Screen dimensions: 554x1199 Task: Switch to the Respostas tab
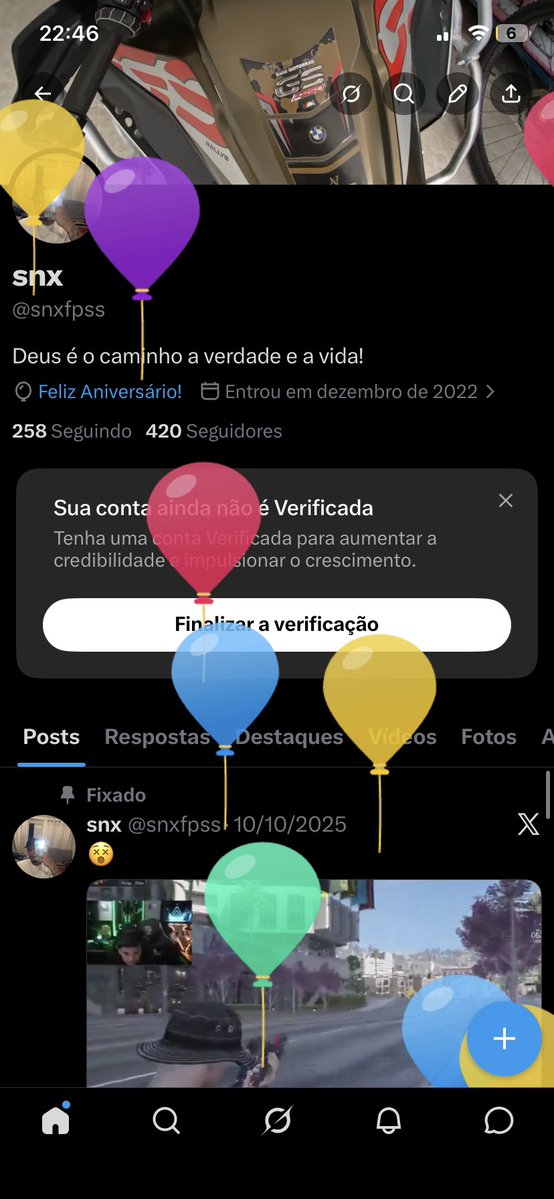(157, 737)
